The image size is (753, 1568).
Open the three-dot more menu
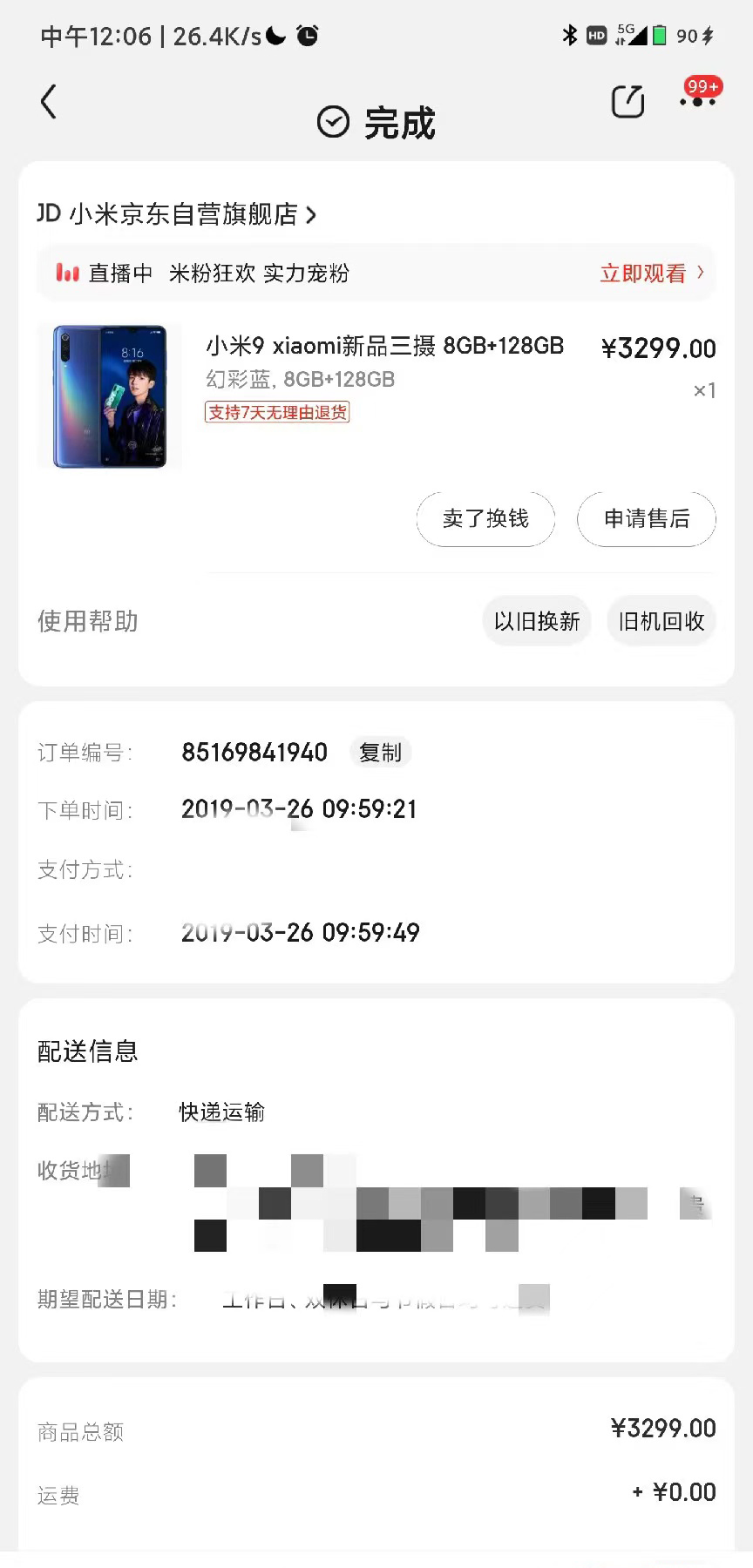point(697,102)
